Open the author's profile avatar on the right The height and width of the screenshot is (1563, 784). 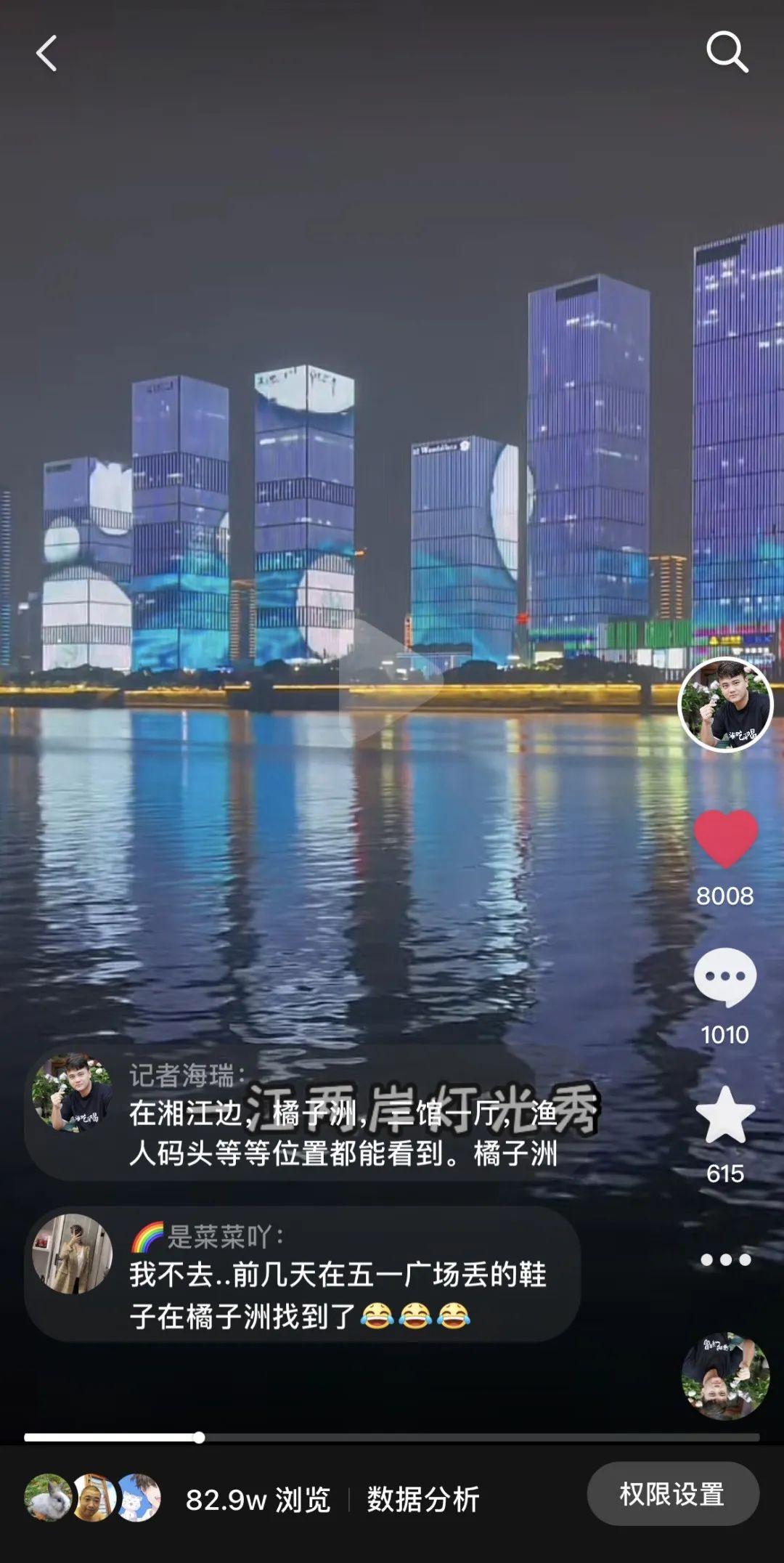pyautogui.click(x=725, y=705)
